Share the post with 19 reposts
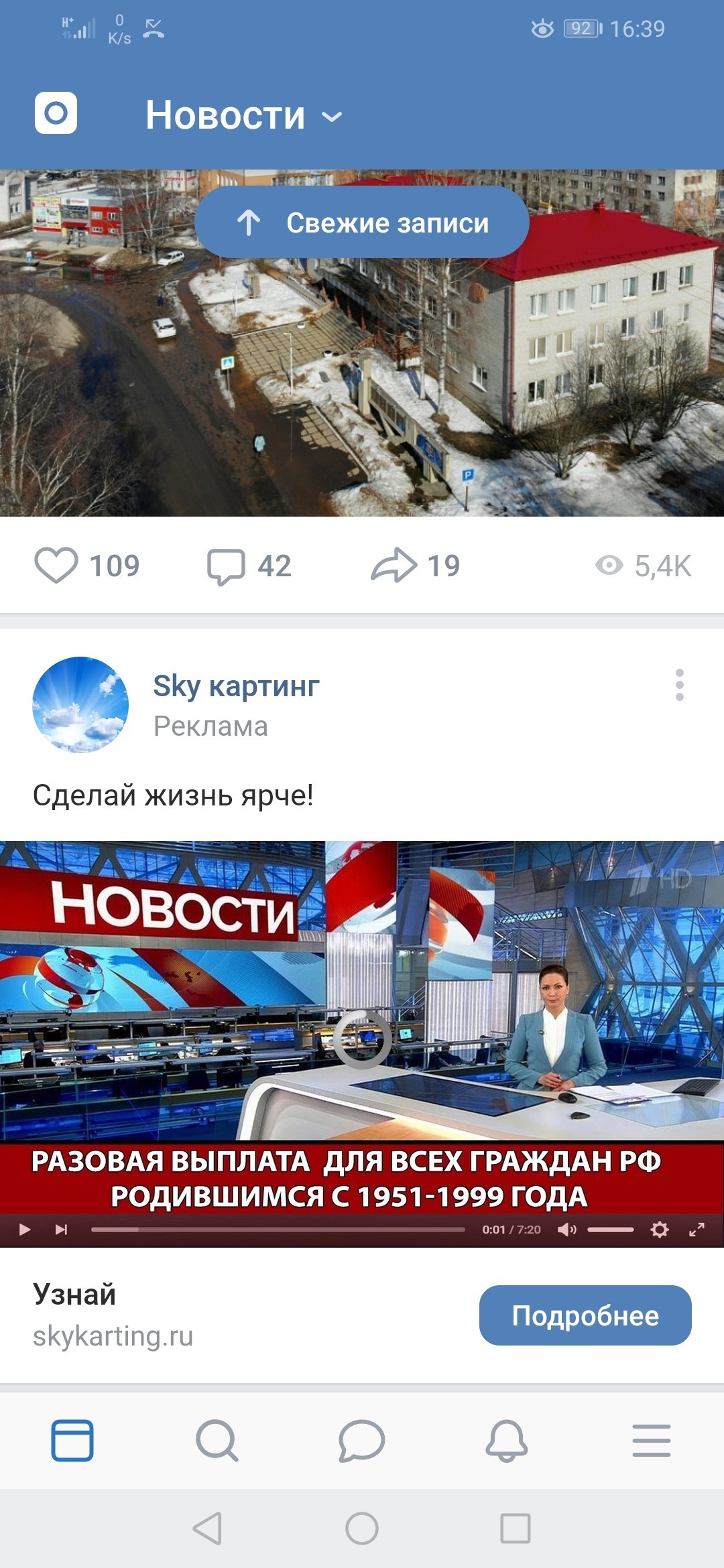The width and height of the screenshot is (724, 1568). click(394, 566)
